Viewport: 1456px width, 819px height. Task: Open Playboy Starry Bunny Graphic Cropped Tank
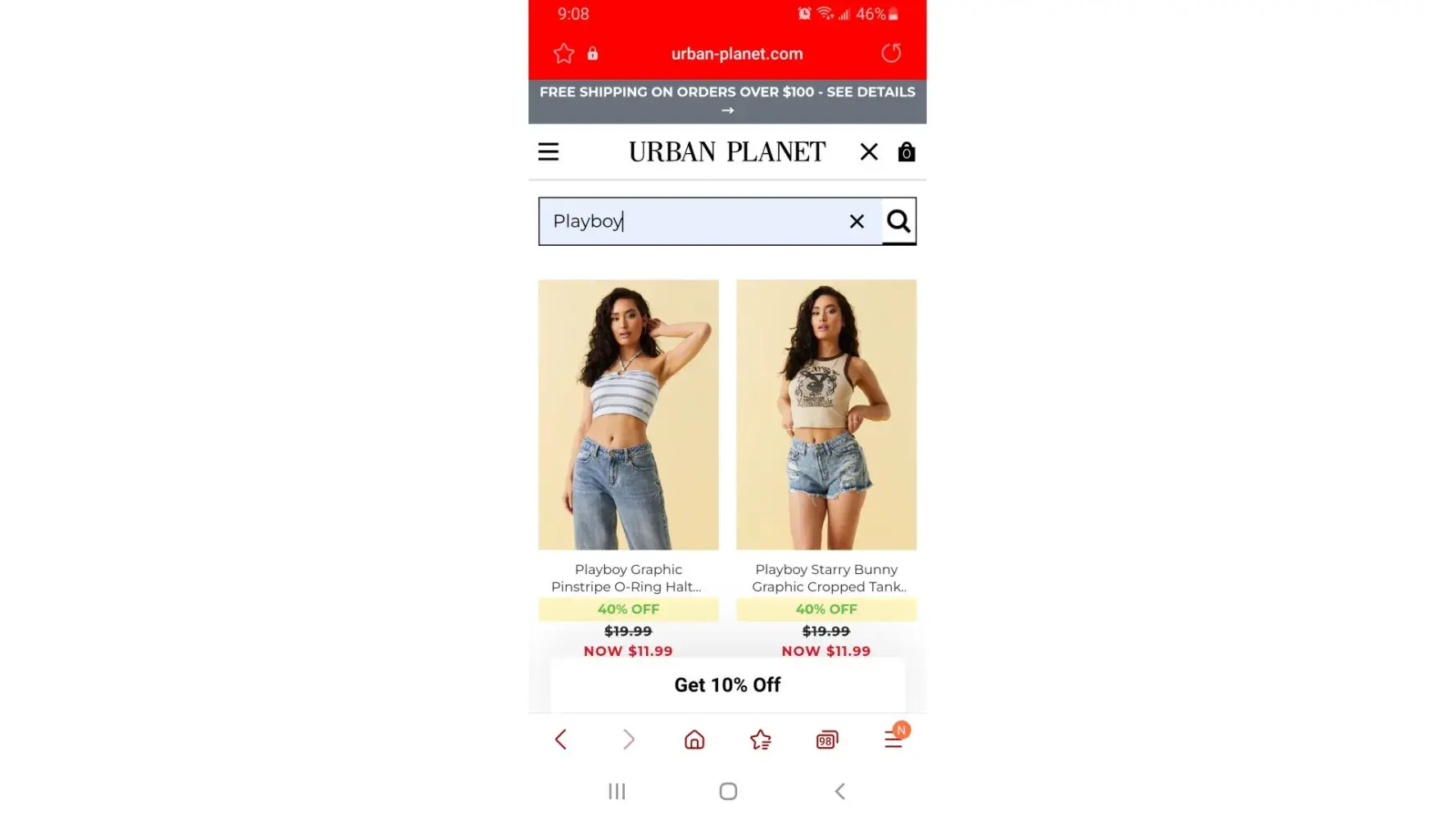(825, 414)
